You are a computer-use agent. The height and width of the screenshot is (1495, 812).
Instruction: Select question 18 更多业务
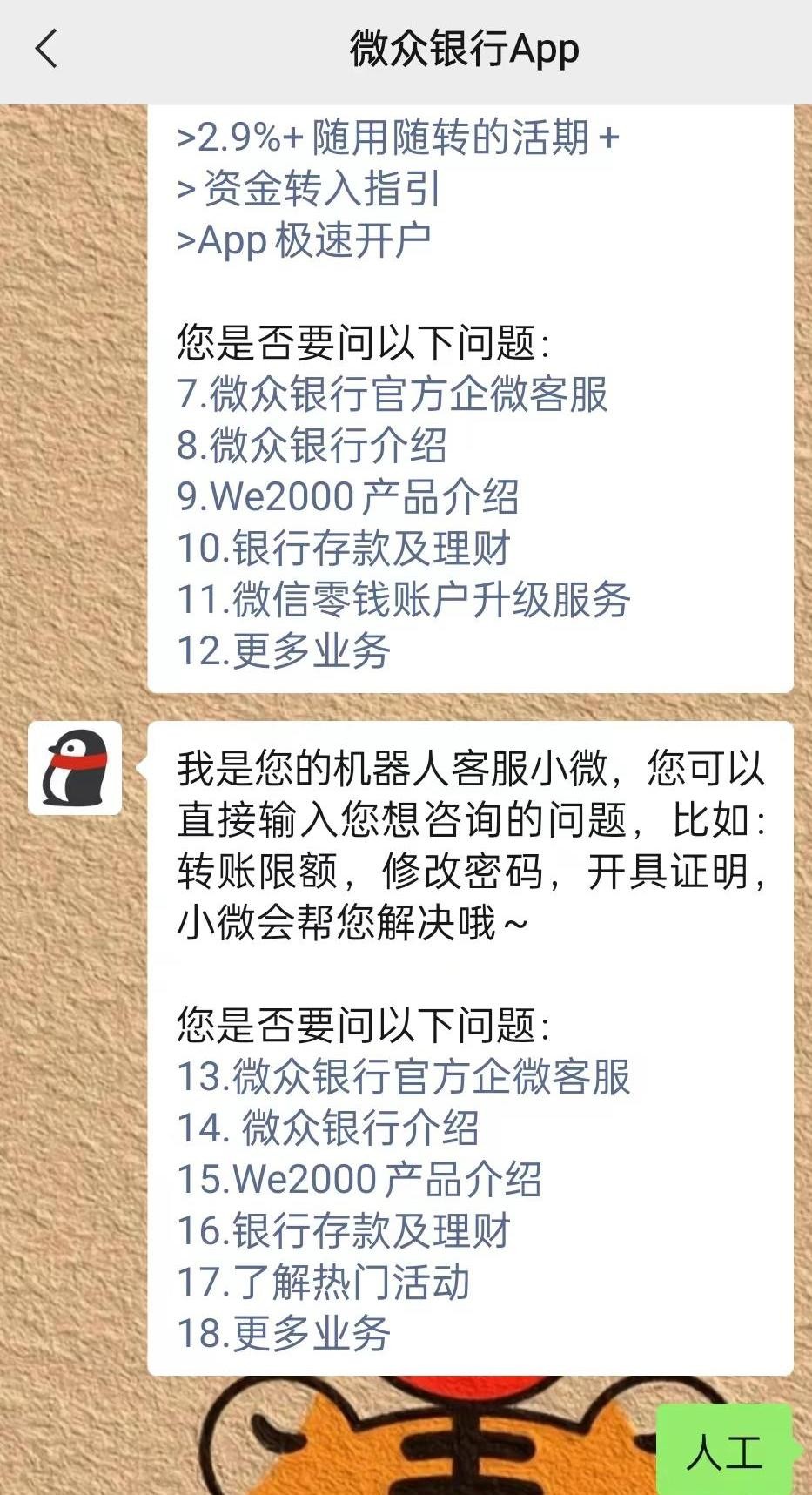point(283,1333)
